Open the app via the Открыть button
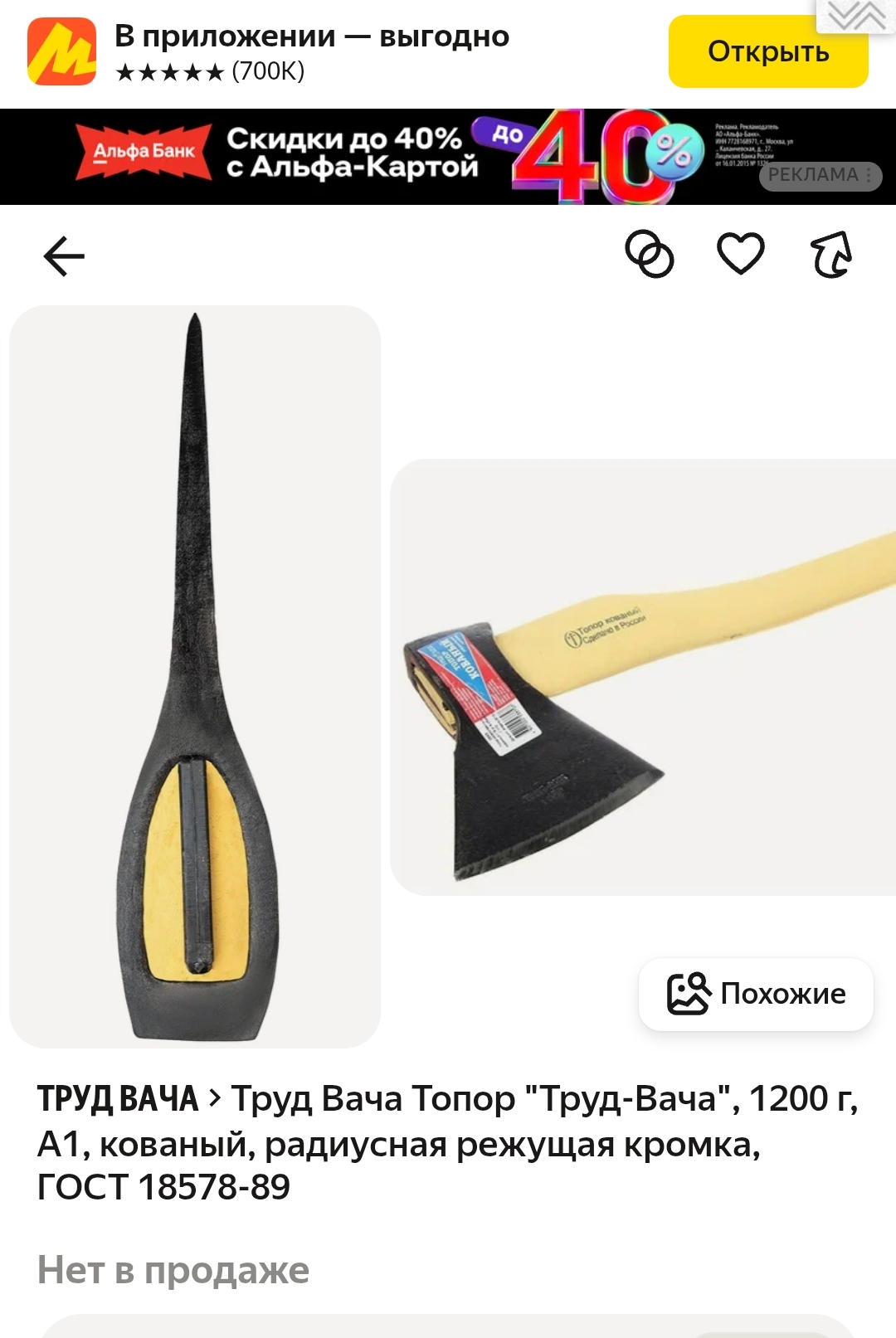 coord(767,52)
